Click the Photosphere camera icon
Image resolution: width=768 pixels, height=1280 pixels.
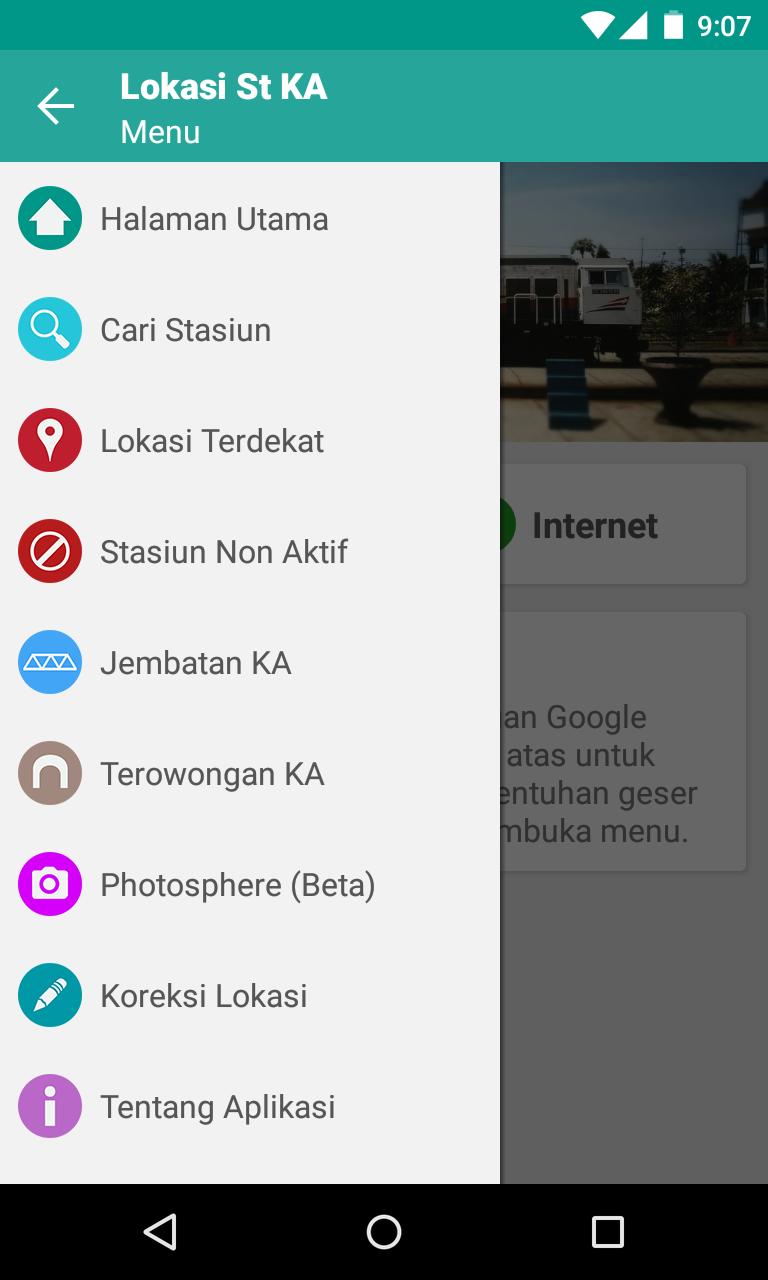pyautogui.click(x=49, y=884)
